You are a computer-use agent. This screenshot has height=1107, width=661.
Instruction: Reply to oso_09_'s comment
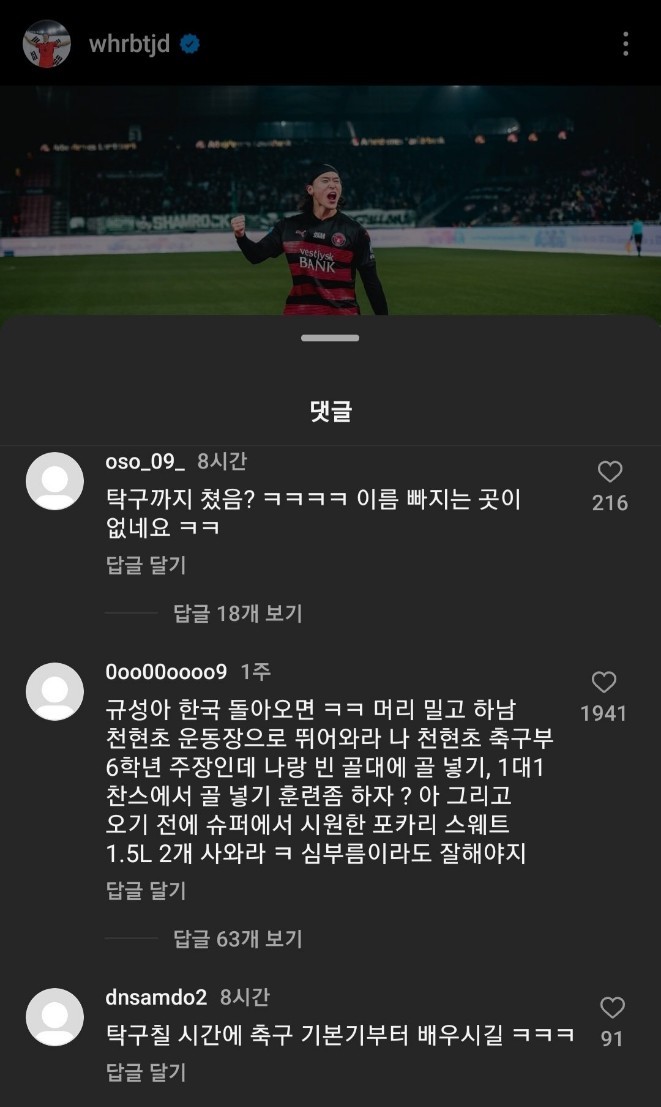[x=146, y=565]
